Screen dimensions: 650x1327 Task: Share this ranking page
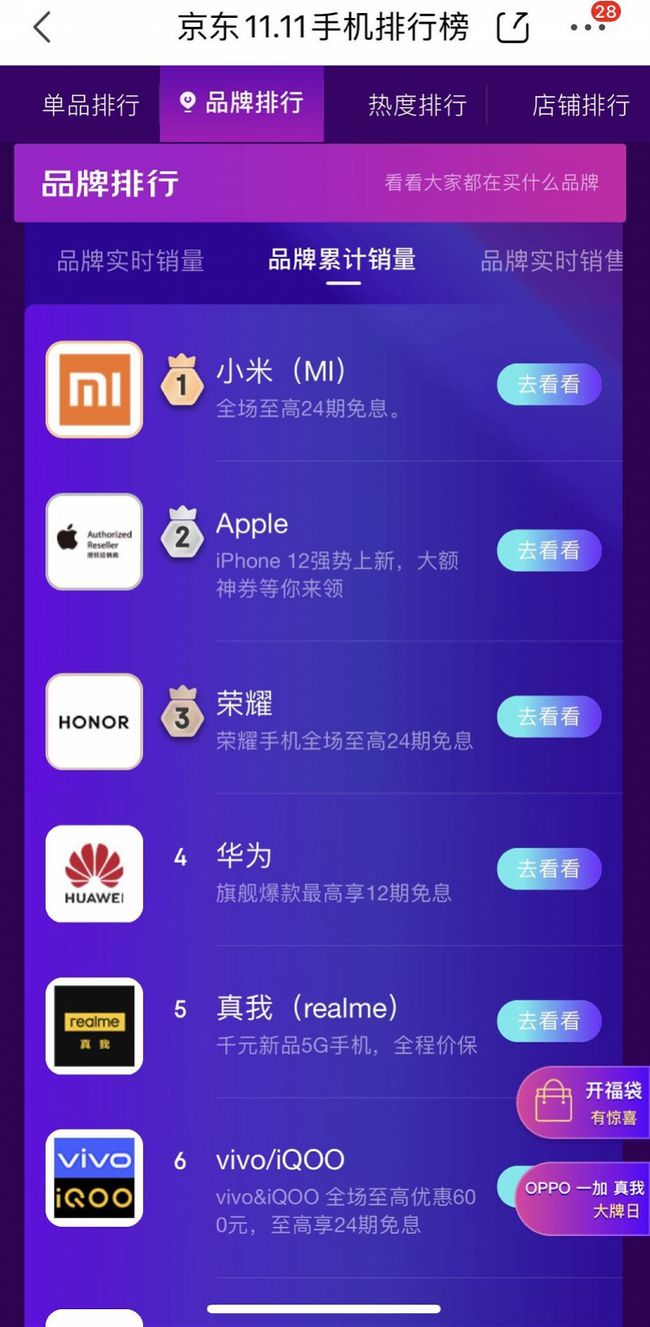click(x=513, y=28)
